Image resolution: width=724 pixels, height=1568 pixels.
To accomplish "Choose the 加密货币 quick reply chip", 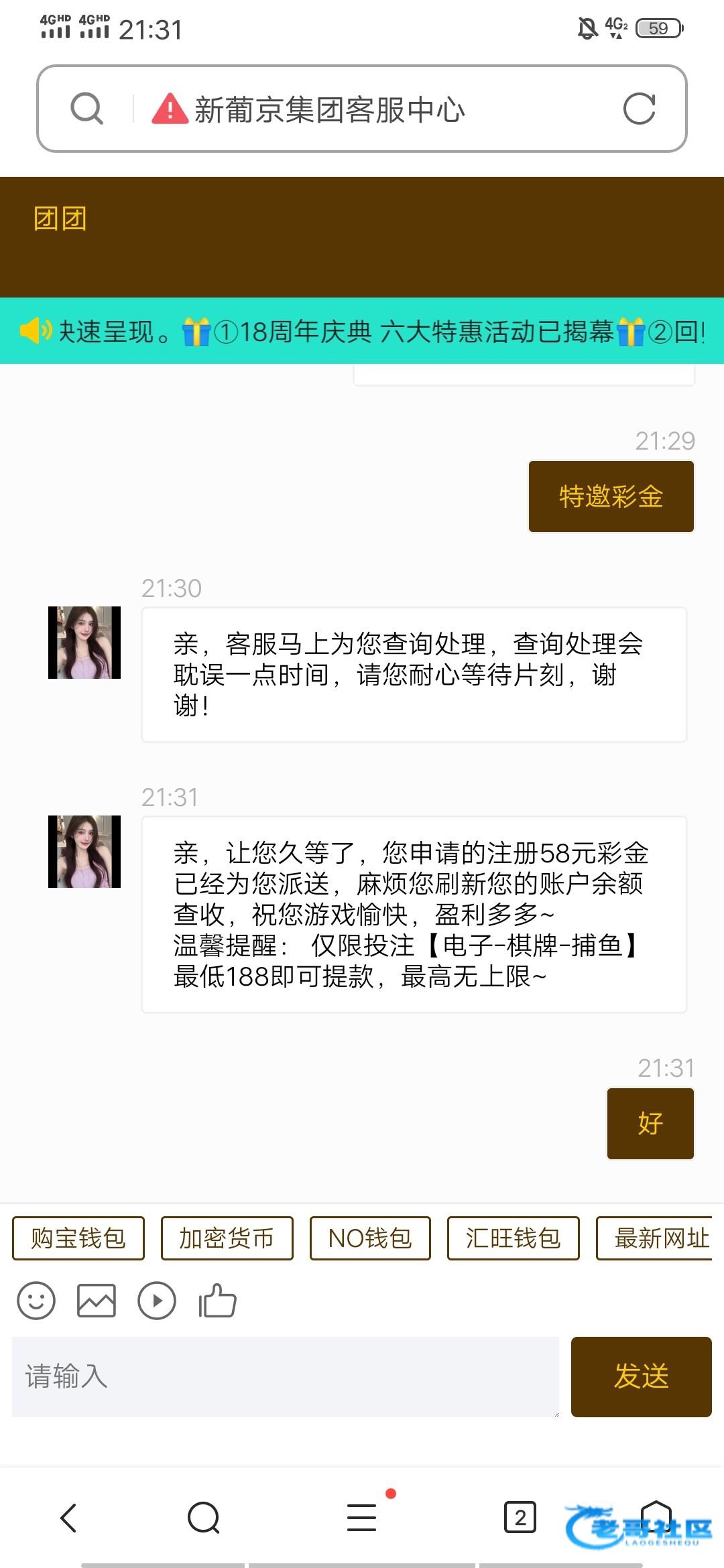I will (227, 1238).
